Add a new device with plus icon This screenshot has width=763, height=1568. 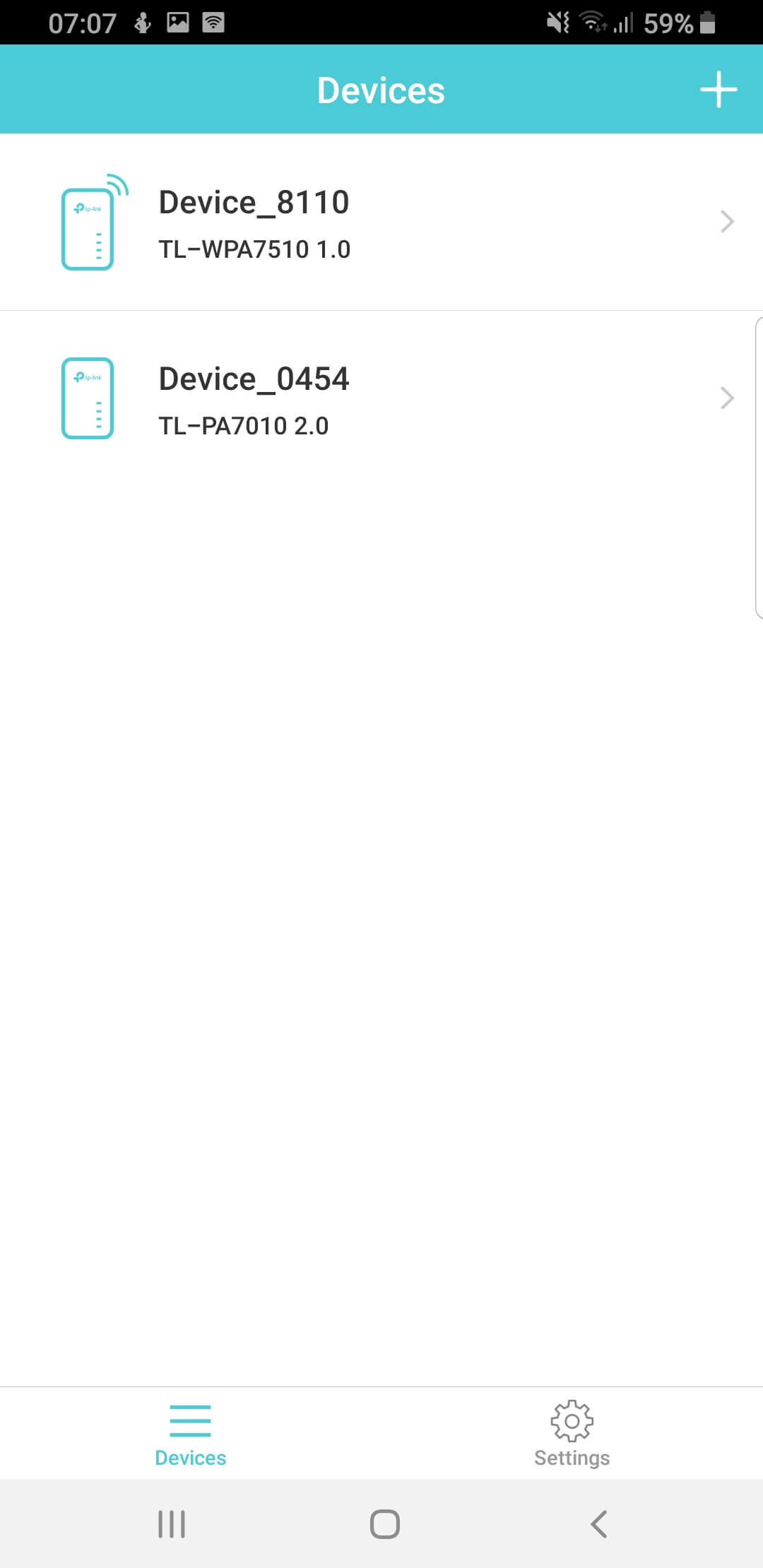(x=718, y=90)
